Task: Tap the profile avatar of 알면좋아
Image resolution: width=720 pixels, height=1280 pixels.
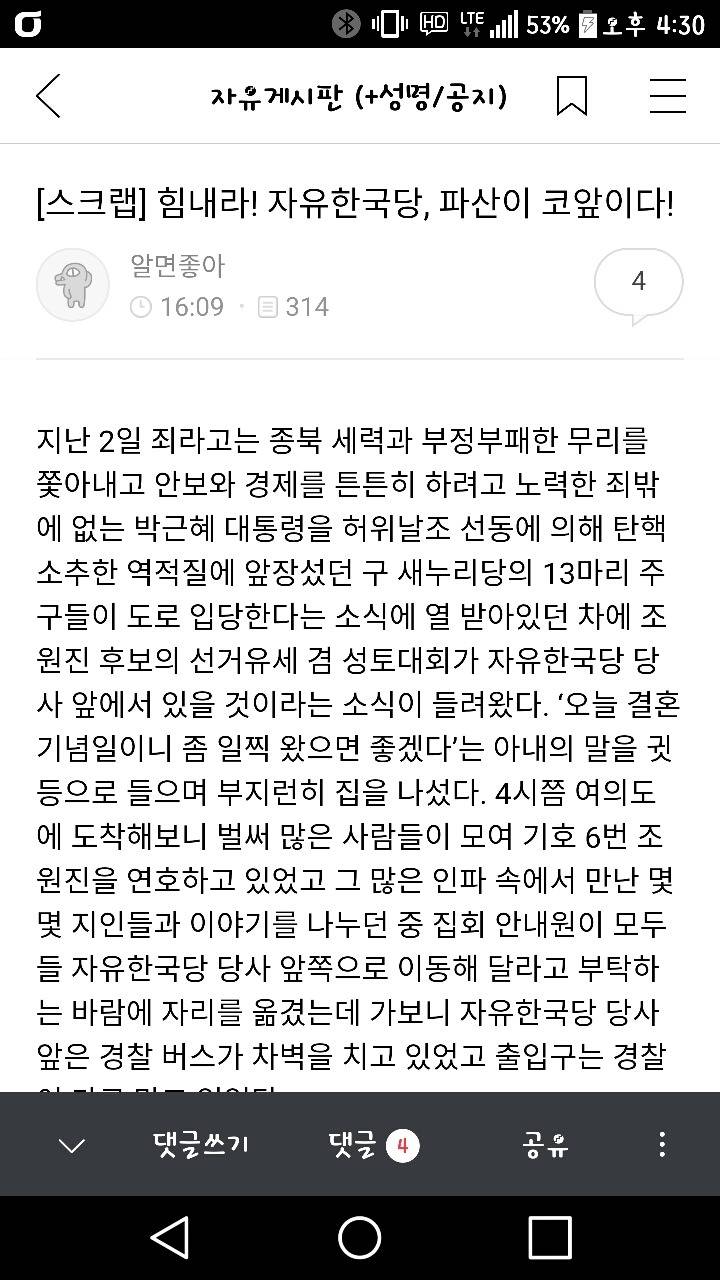Action: (x=72, y=283)
